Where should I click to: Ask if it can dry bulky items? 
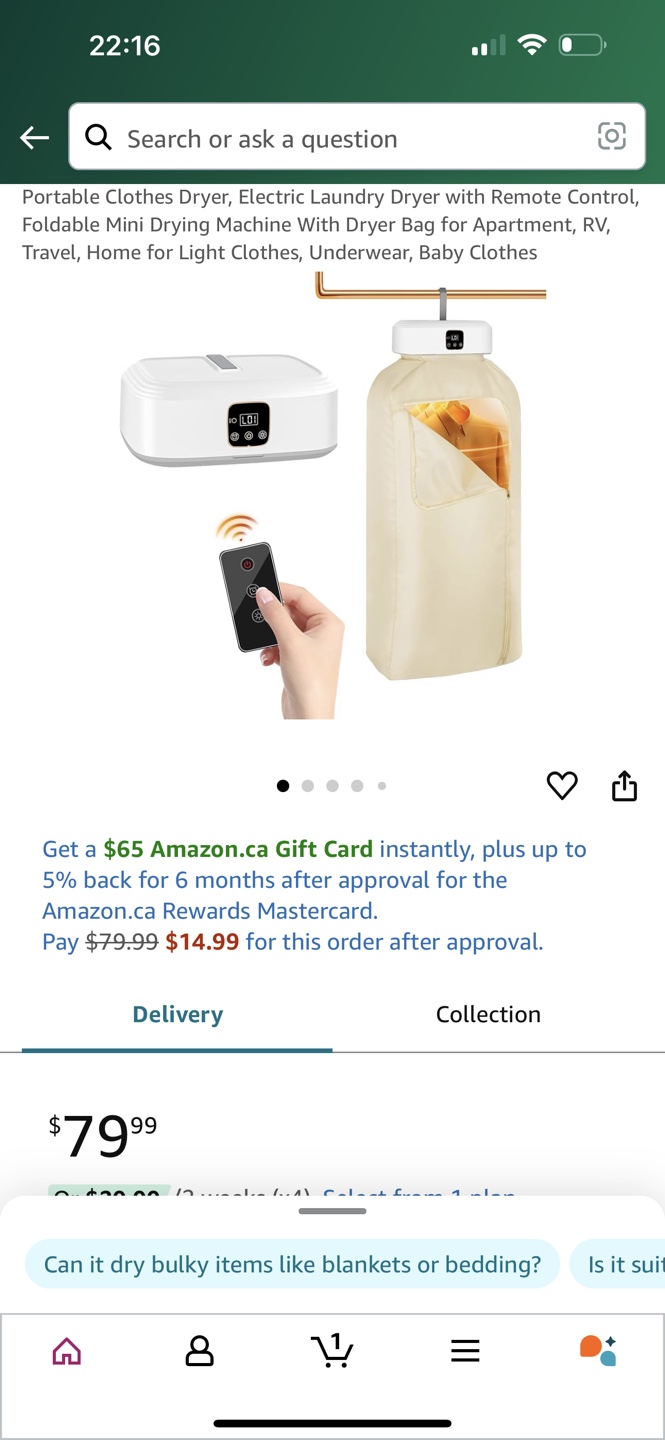click(x=292, y=1264)
